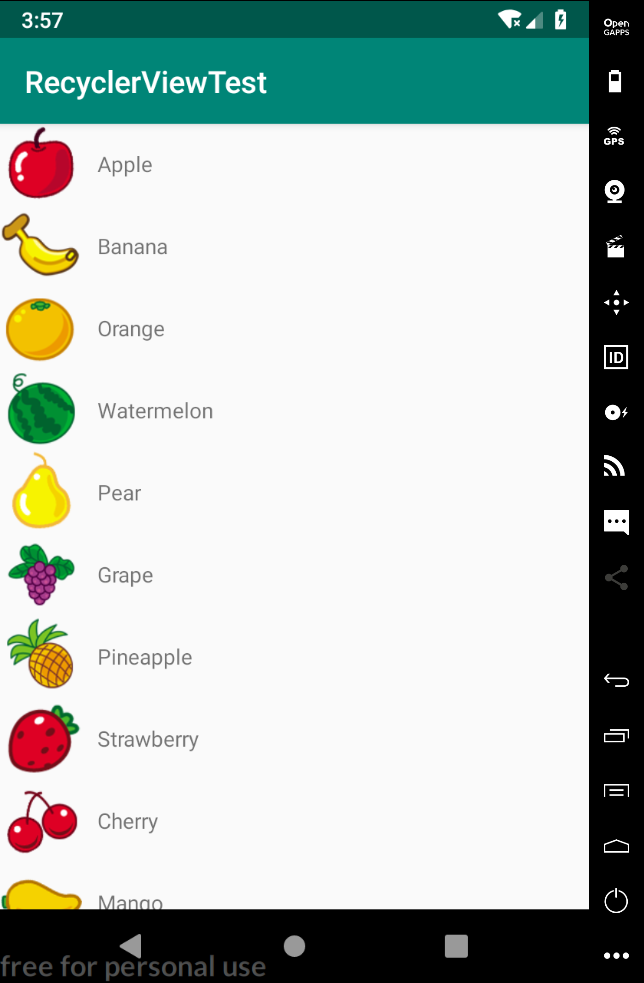Choose the Strawberry row

148,739
